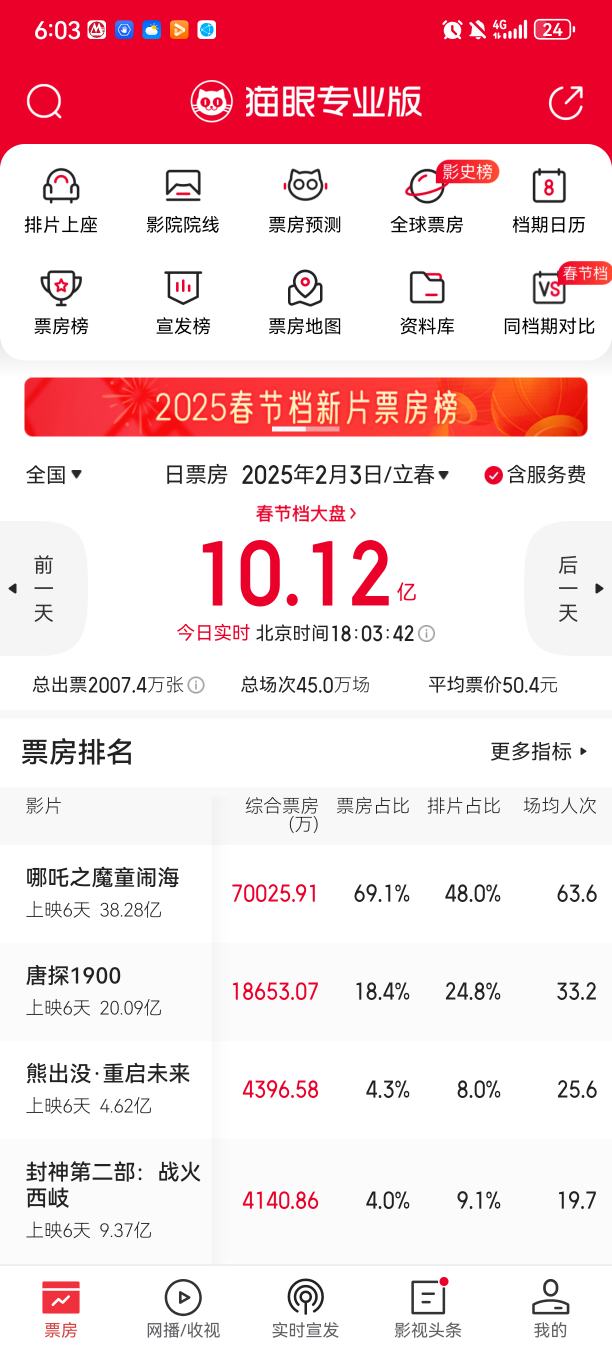Image resolution: width=612 pixels, height=1350 pixels.
Task: Open the 哪吒之魔童闹海 row
Action: point(306,894)
